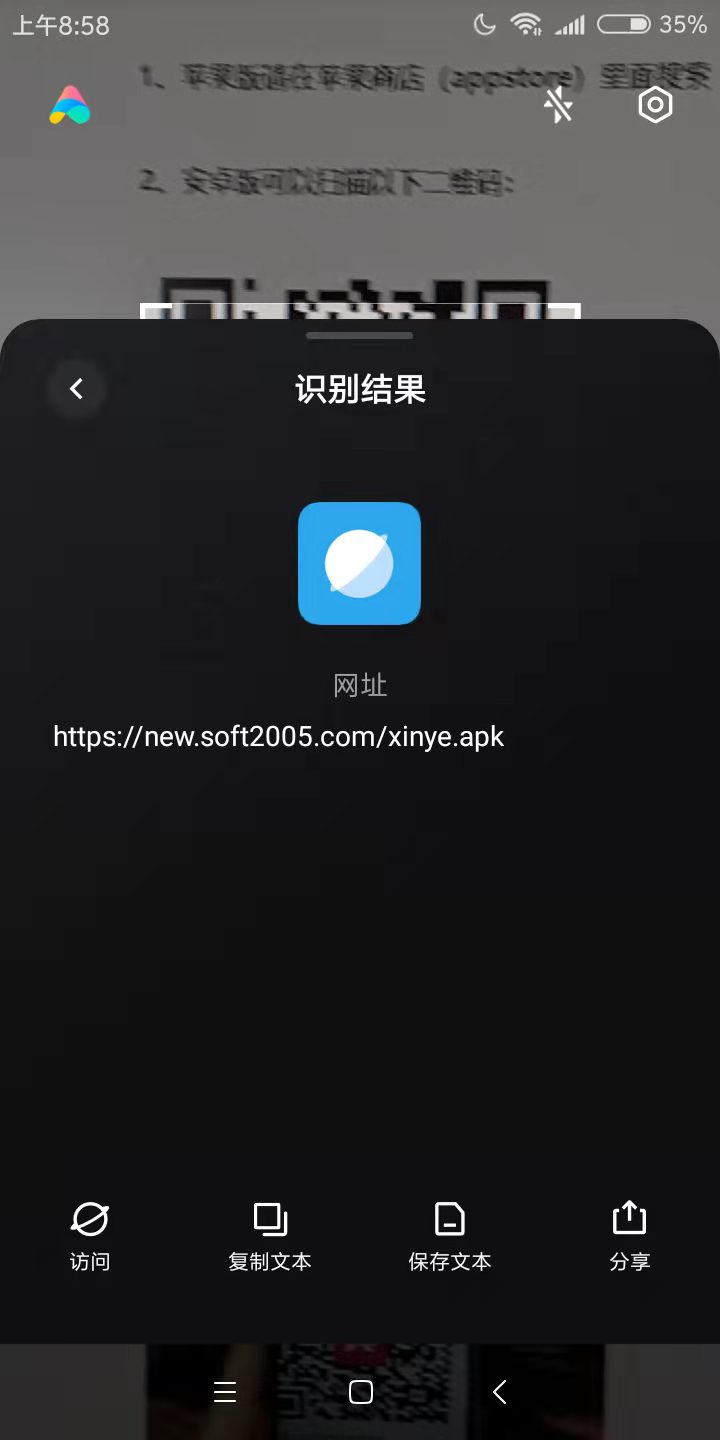Image resolution: width=720 pixels, height=1440 pixels.
Task: Tap the system home button
Action: 361,1392
